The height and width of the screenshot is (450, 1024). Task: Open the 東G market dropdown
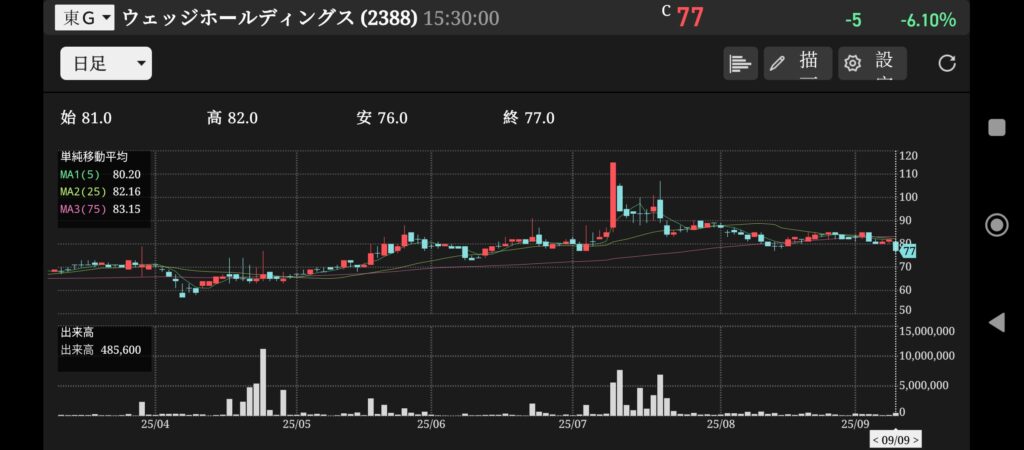coord(85,17)
